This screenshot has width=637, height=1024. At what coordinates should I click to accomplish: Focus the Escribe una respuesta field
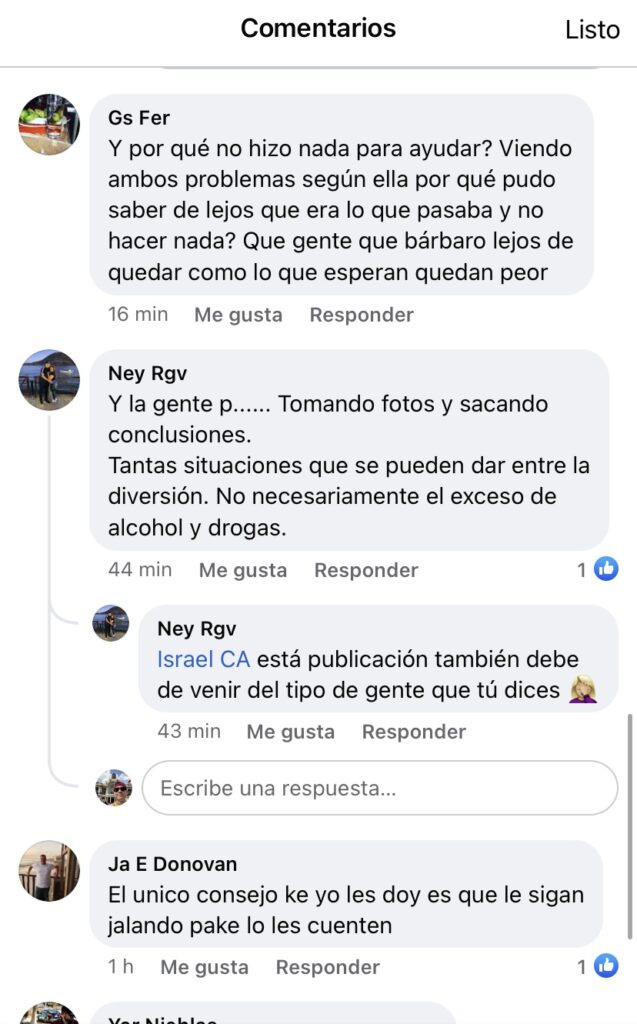(380, 788)
